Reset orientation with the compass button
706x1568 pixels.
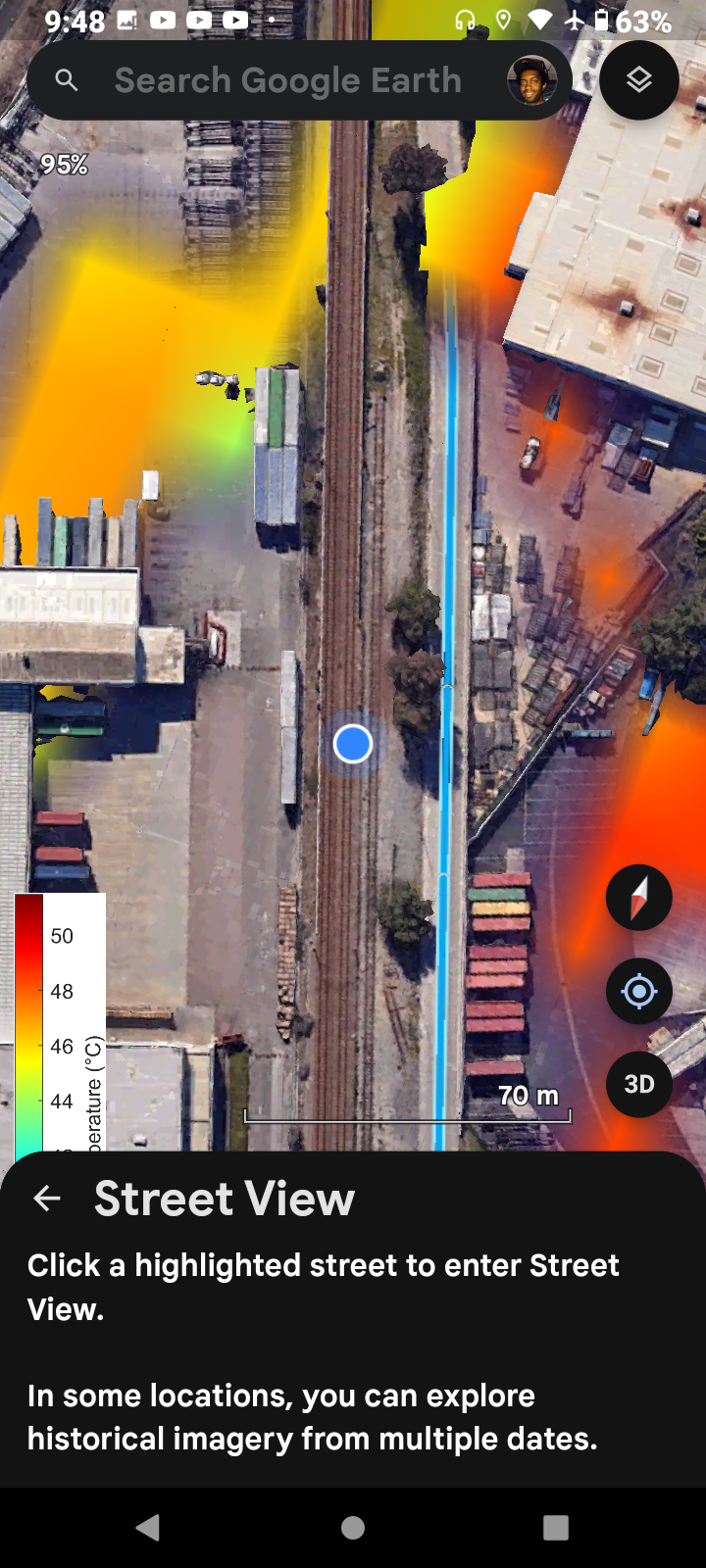[x=639, y=898]
